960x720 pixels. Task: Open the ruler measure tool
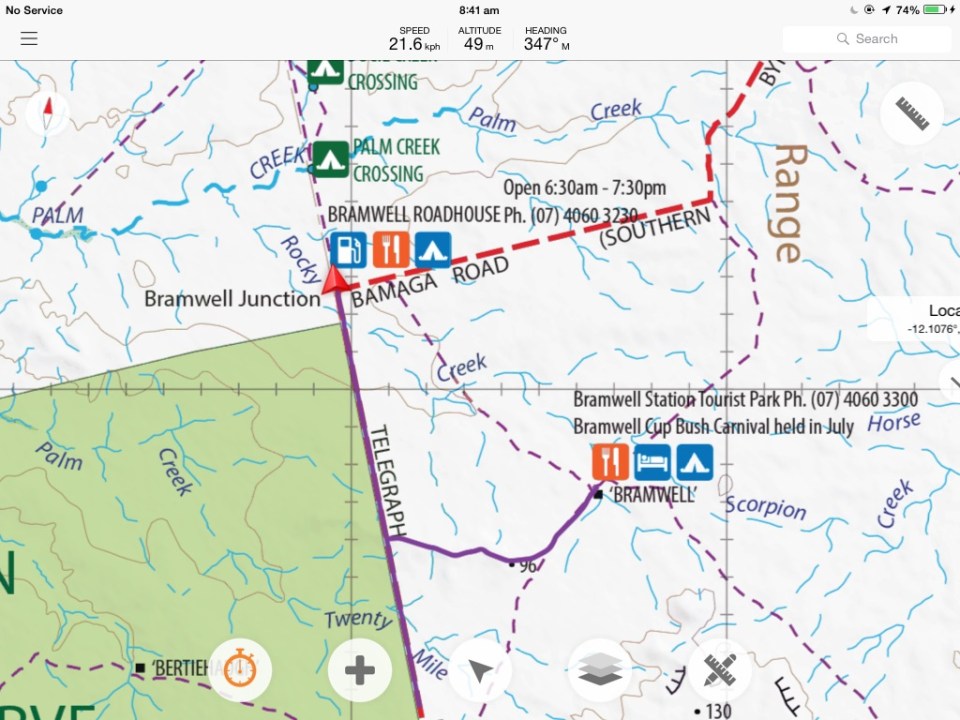pos(911,113)
